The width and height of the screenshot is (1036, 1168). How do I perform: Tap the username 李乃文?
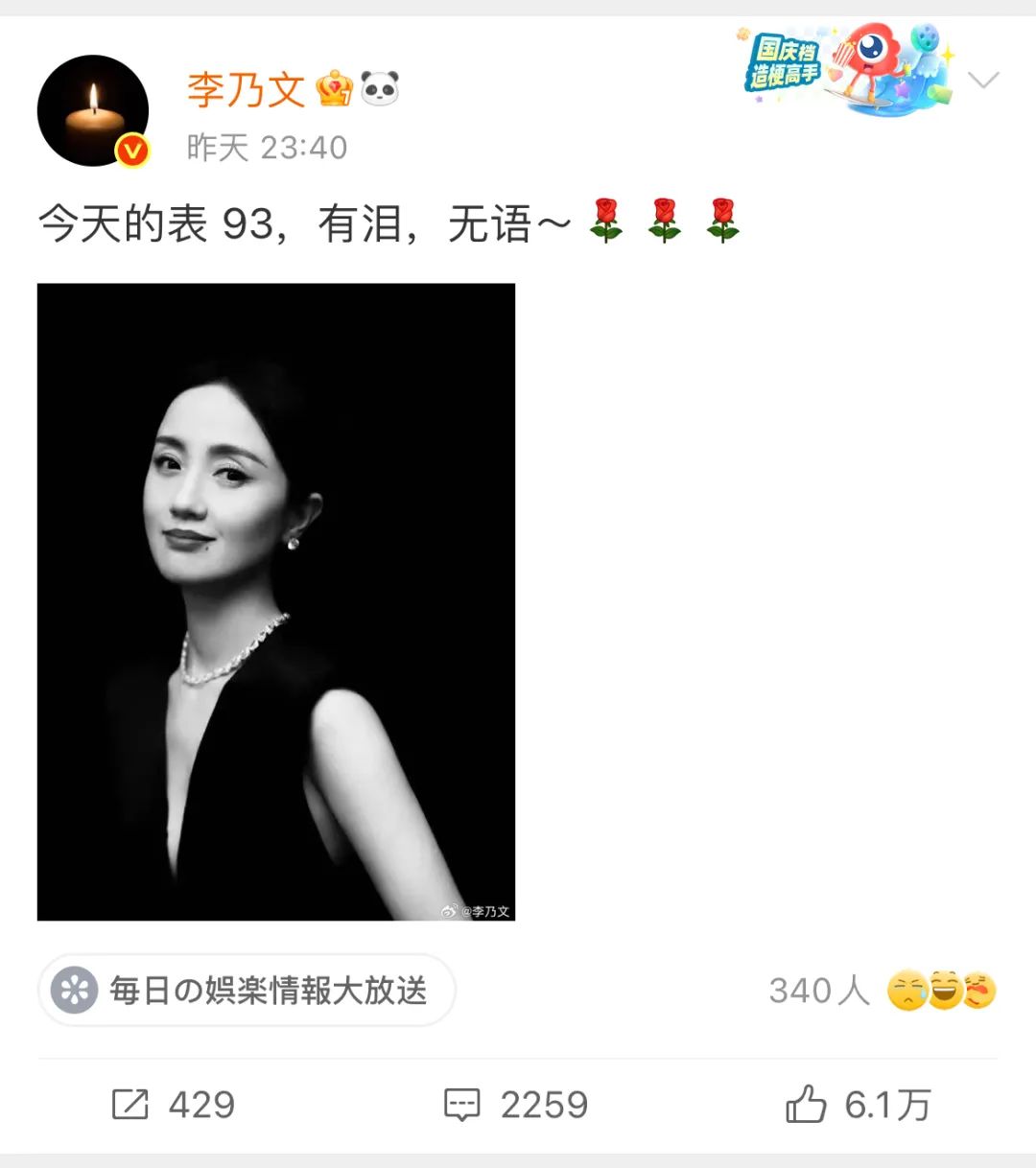tap(246, 90)
